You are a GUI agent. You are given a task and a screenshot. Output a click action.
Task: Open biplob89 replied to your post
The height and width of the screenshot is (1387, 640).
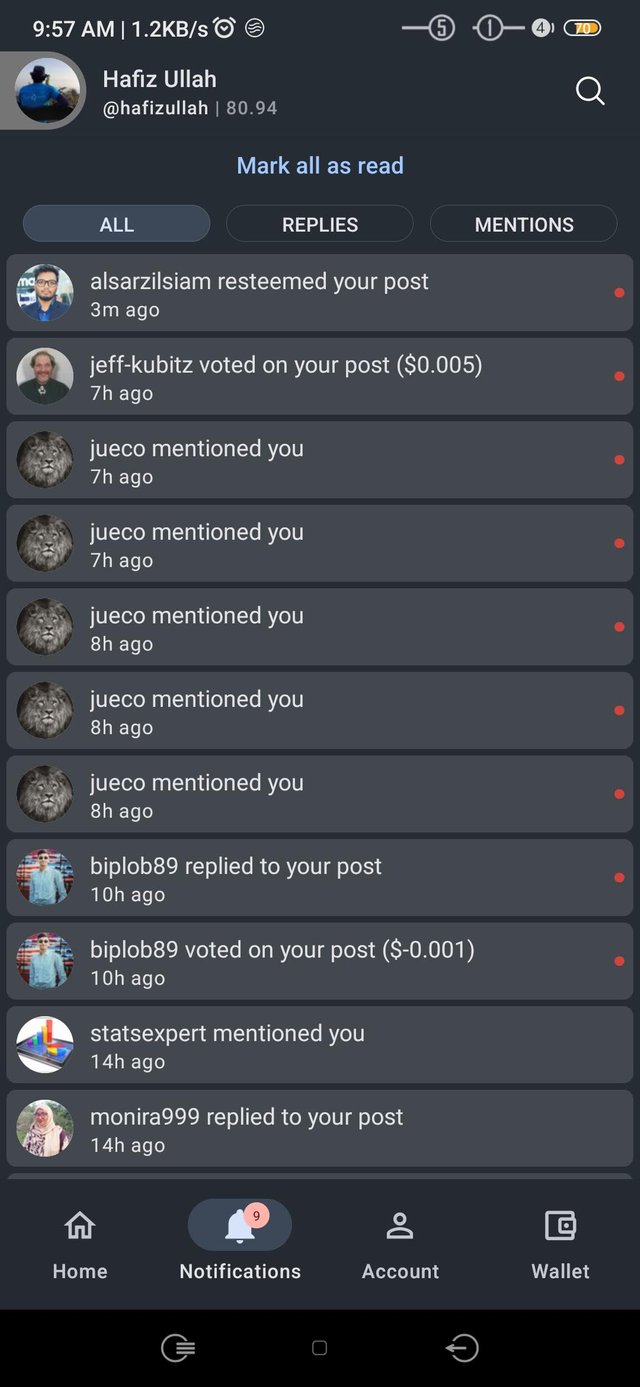click(x=320, y=878)
